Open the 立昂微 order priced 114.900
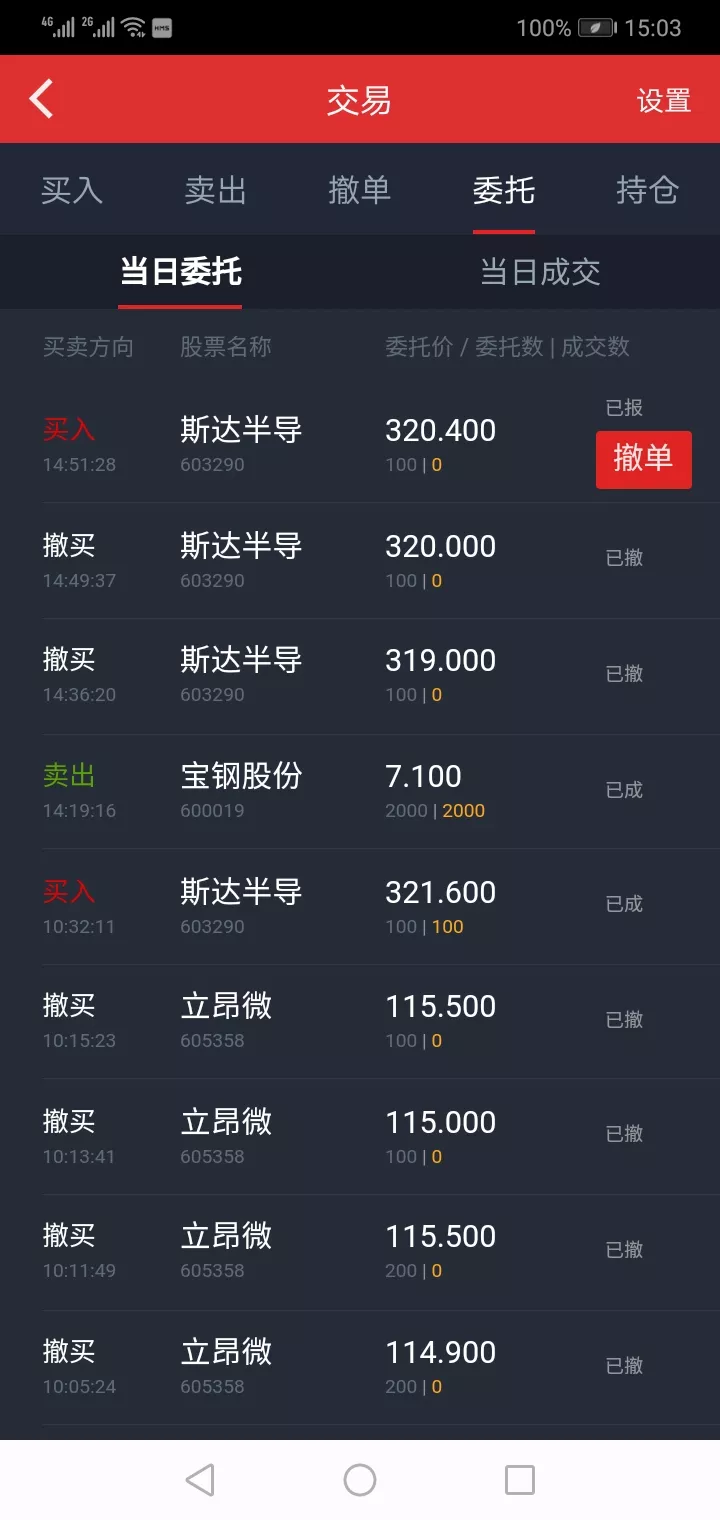The image size is (720, 1520). (x=360, y=1366)
